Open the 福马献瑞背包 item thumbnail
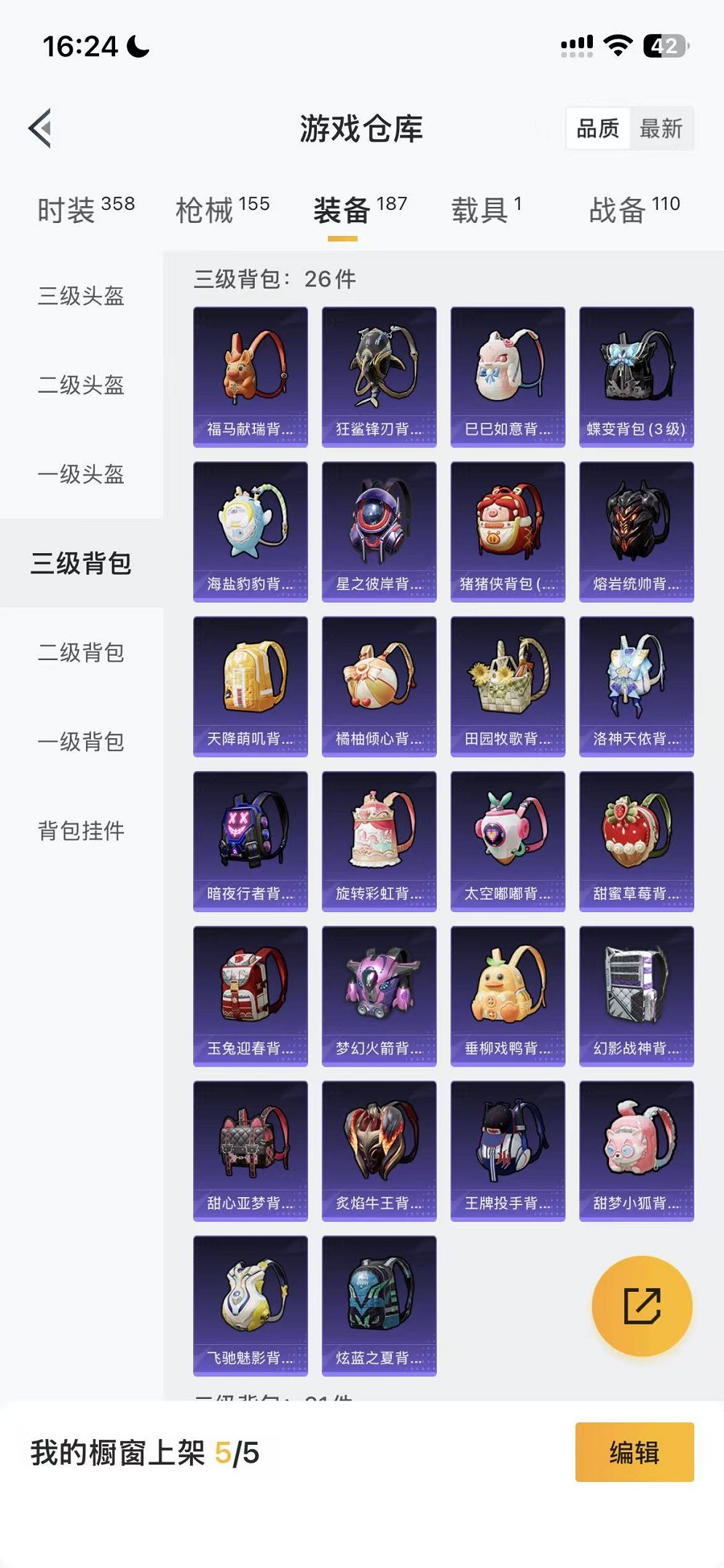Image resolution: width=724 pixels, height=1568 pixels. coord(250,375)
